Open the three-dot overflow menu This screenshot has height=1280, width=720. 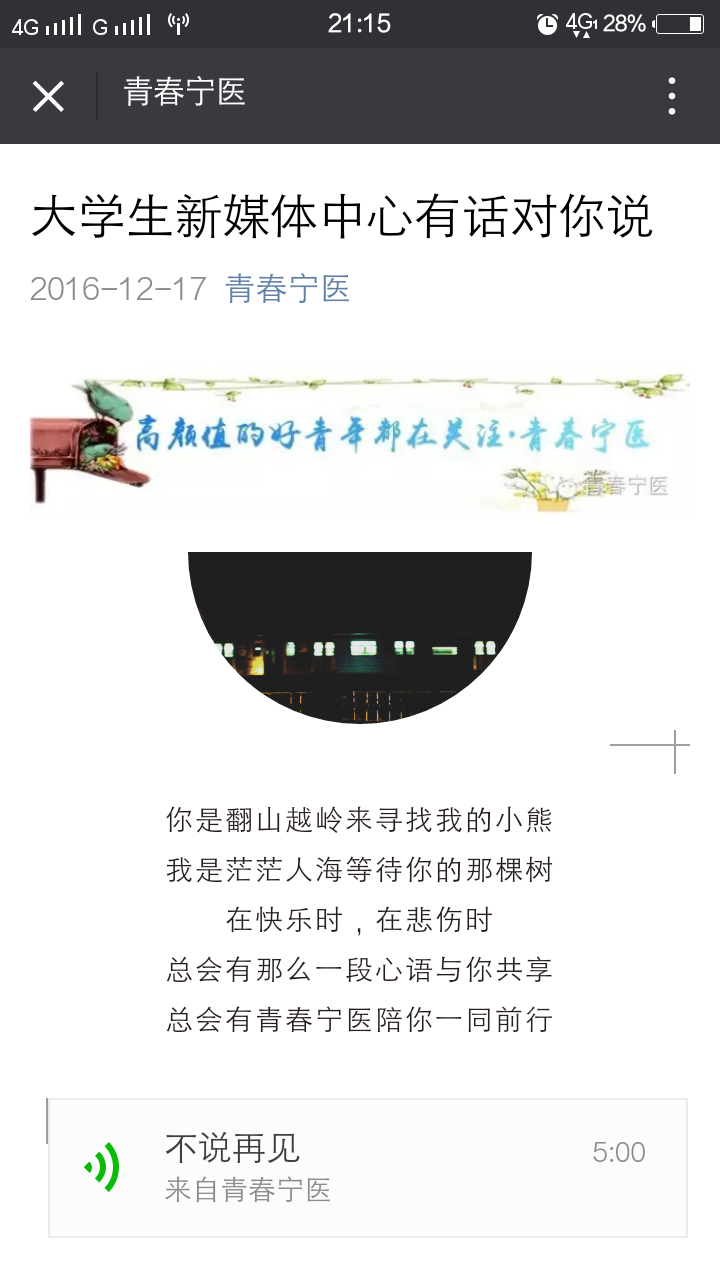tap(672, 96)
